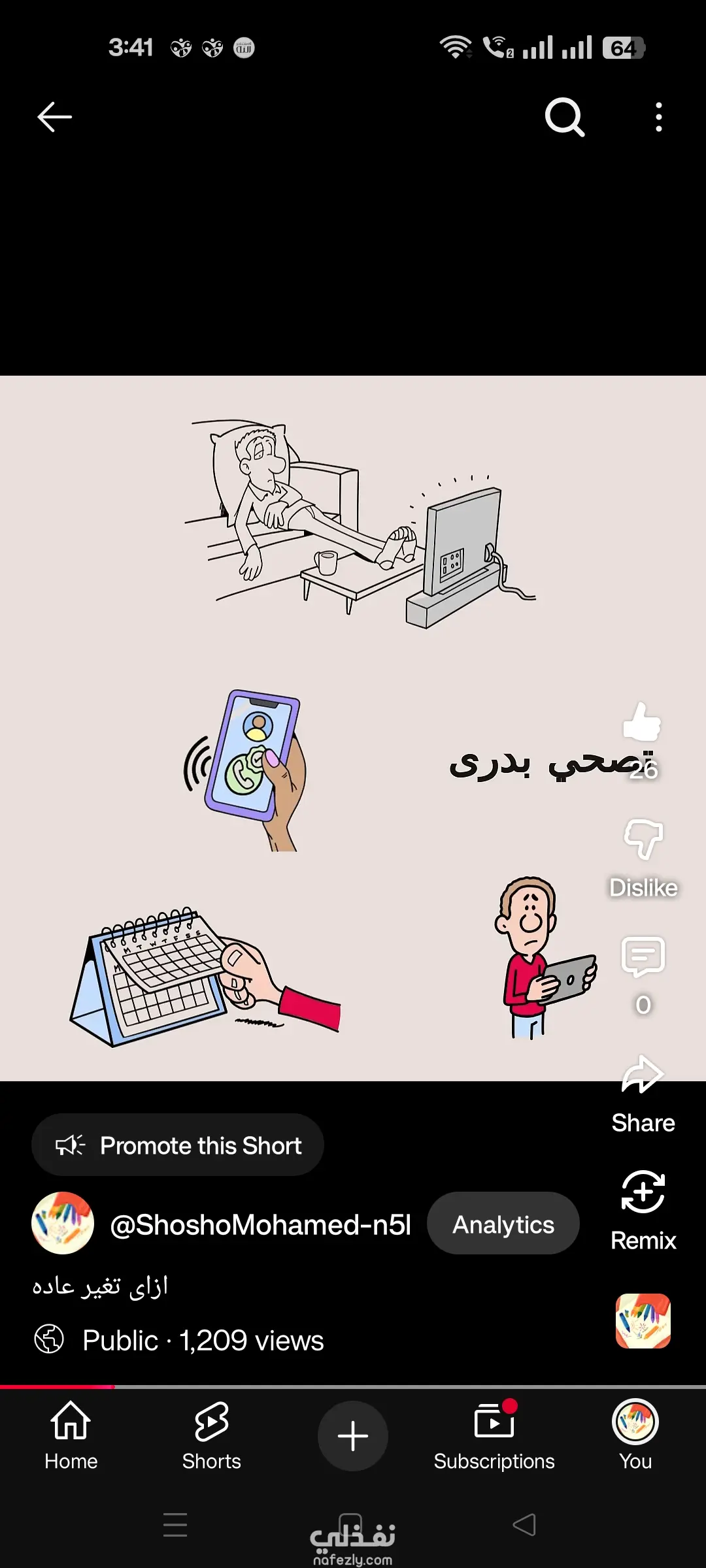706x1568 pixels.
Task: Open @ShoshoMohamed-n5l channel
Action: pos(260,1224)
